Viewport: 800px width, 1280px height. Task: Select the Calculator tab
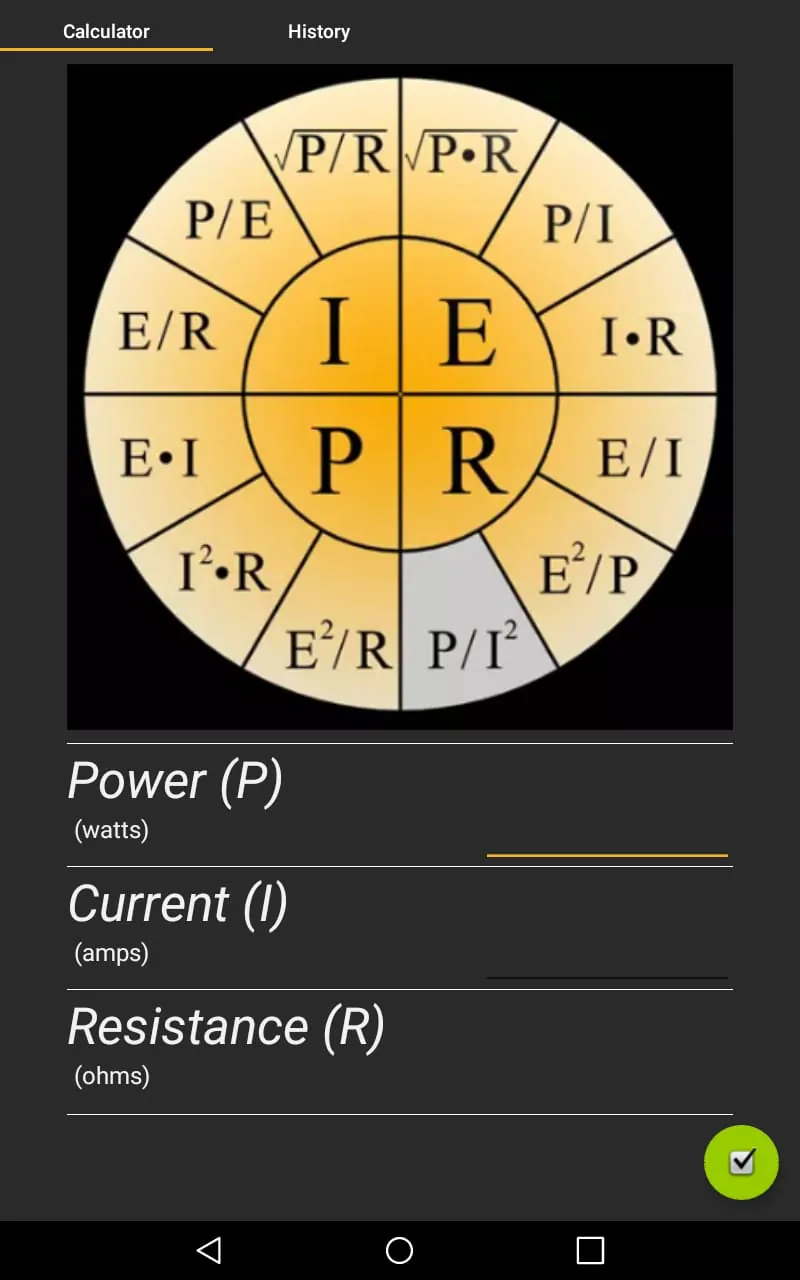(x=105, y=31)
